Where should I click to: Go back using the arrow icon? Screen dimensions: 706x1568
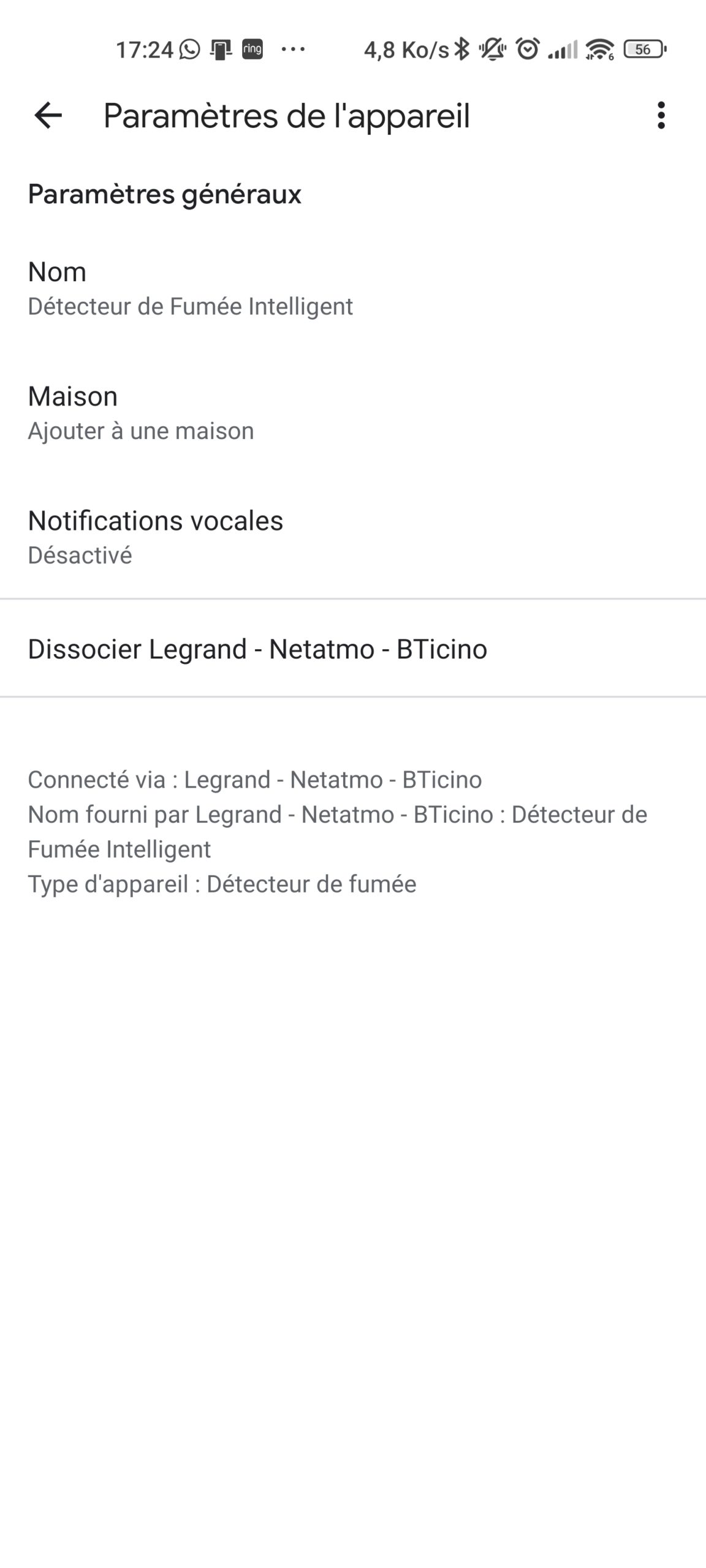point(48,115)
